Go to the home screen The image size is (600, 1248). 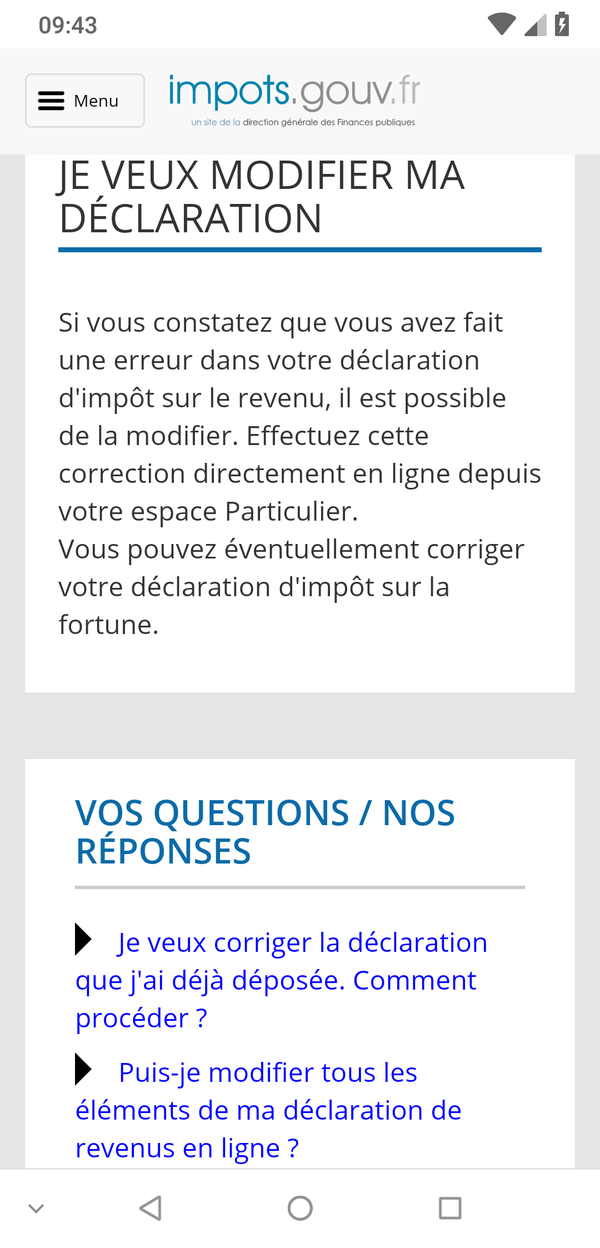click(300, 1208)
